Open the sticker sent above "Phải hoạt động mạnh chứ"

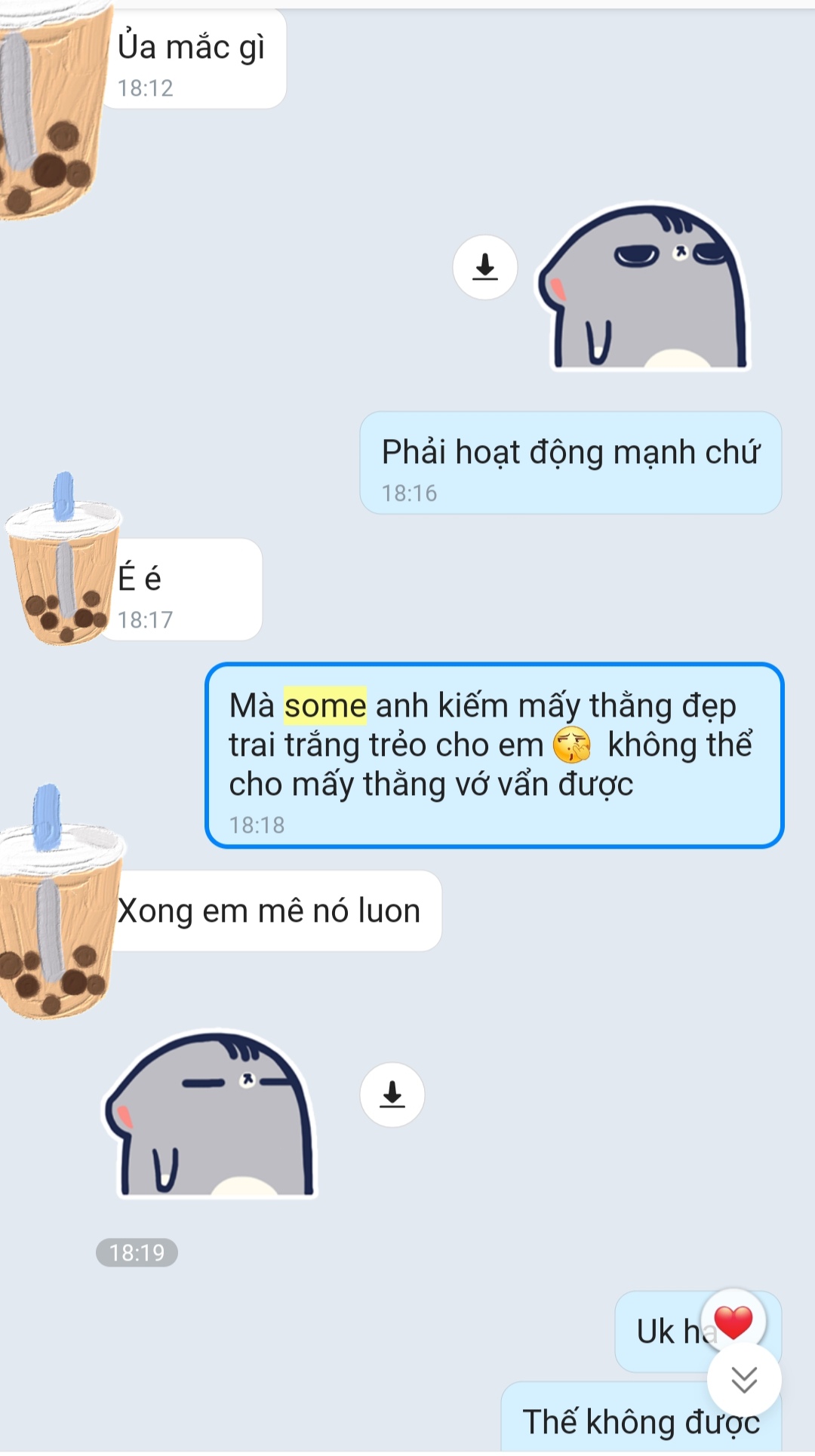click(x=644, y=287)
